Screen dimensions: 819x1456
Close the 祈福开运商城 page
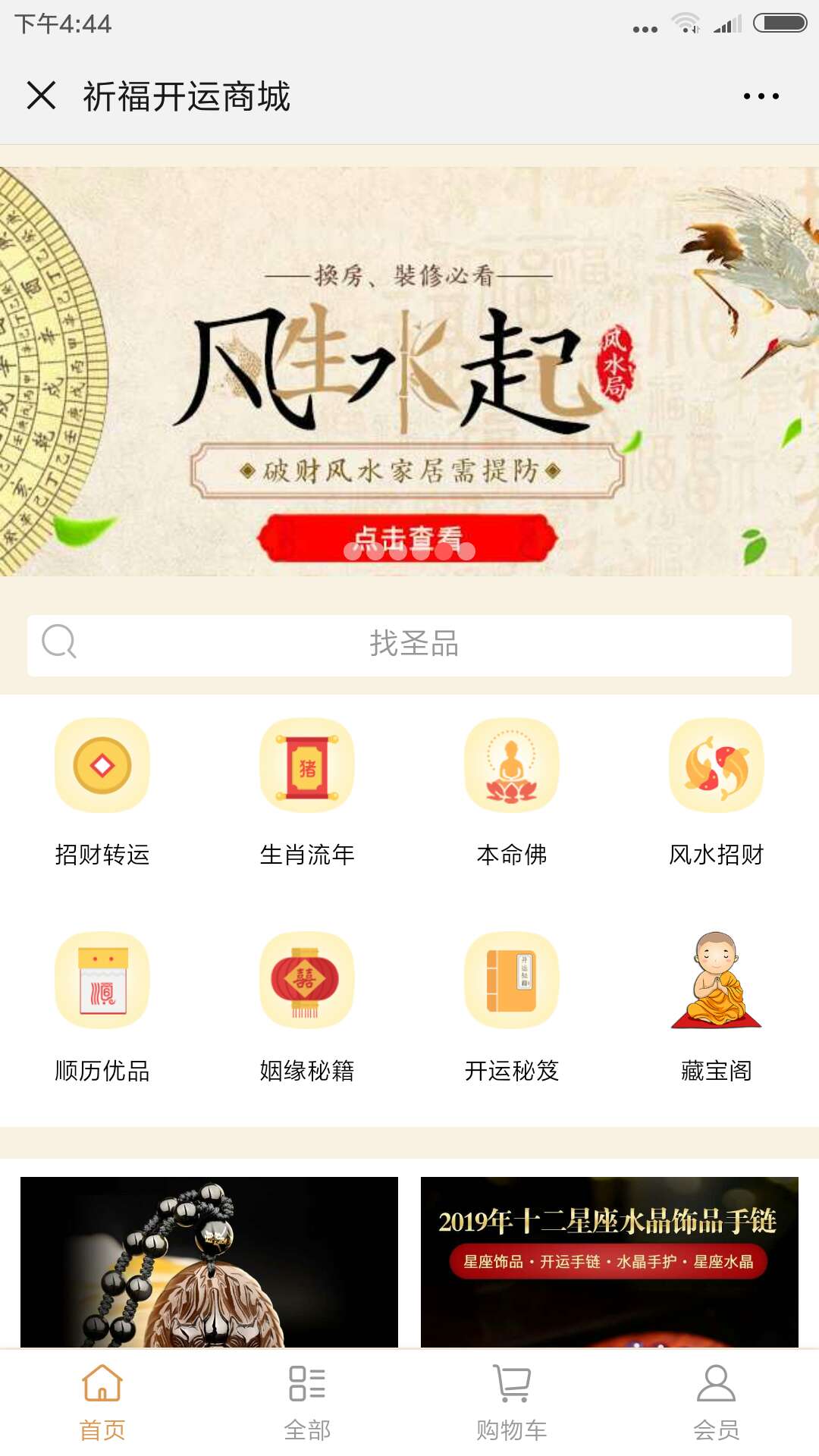point(42,96)
